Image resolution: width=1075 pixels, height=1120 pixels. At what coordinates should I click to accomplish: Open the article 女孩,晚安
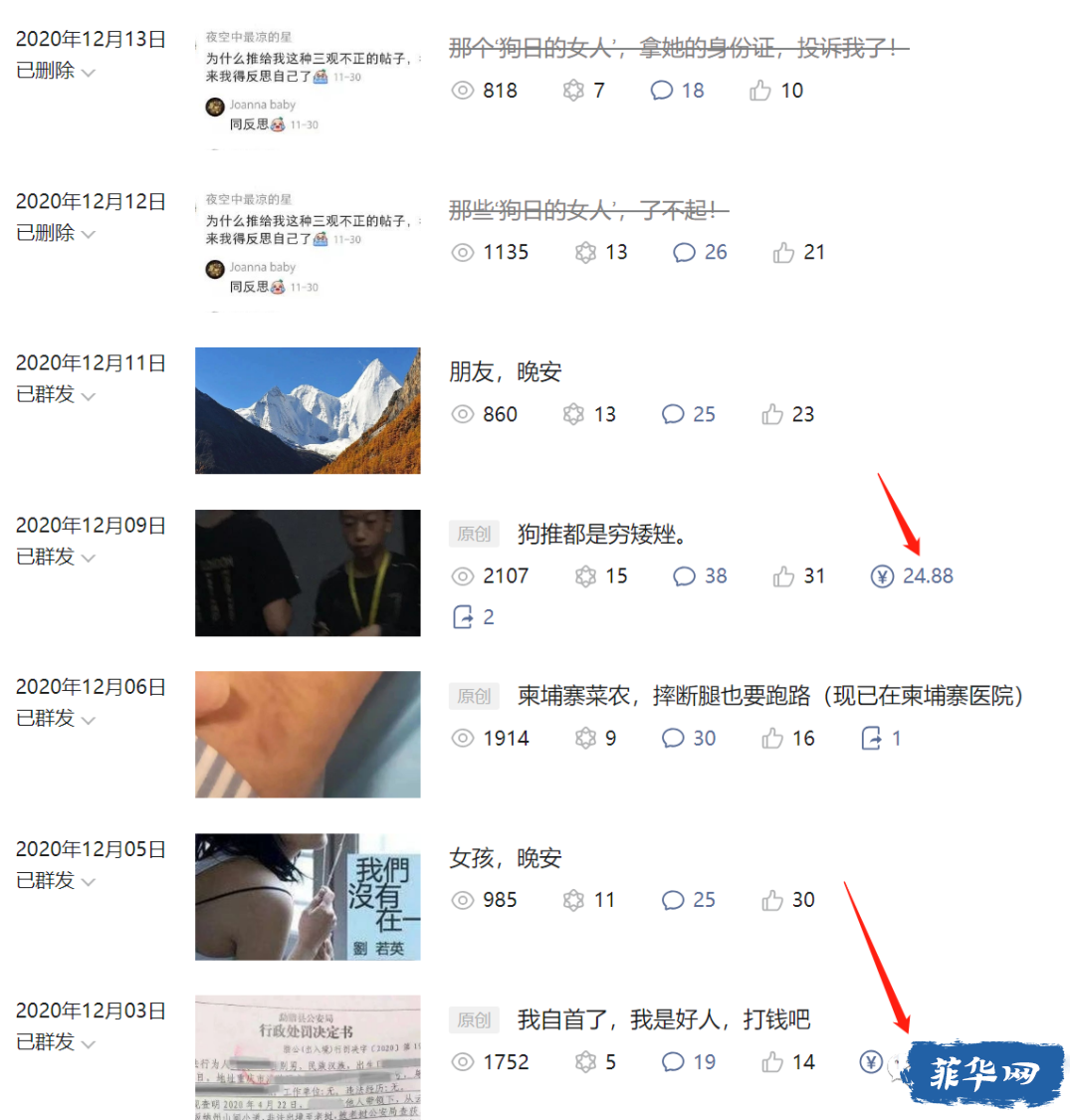click(x=505, y=858)
